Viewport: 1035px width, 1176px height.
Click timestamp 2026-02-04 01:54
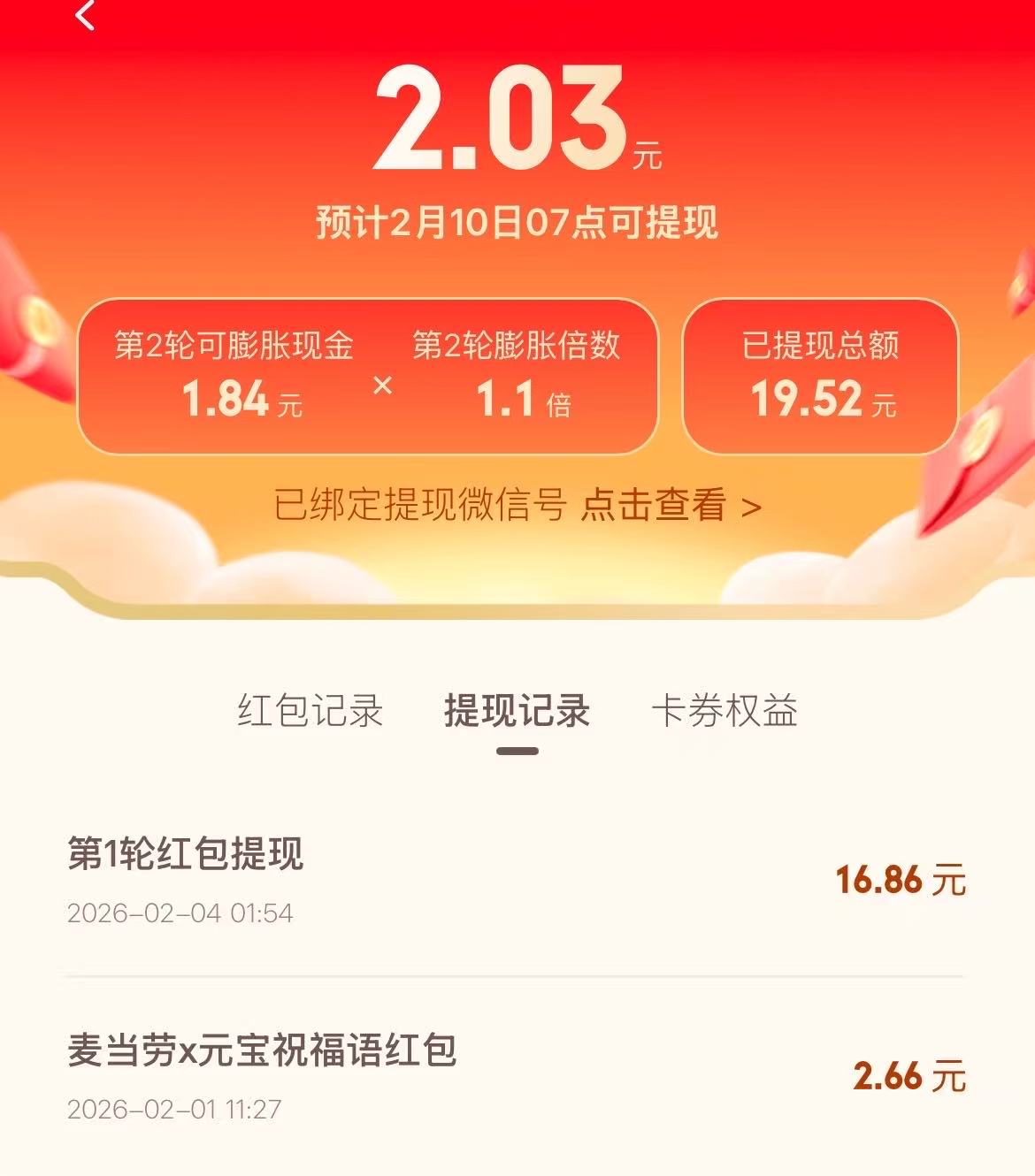click(x=180, y=915)
